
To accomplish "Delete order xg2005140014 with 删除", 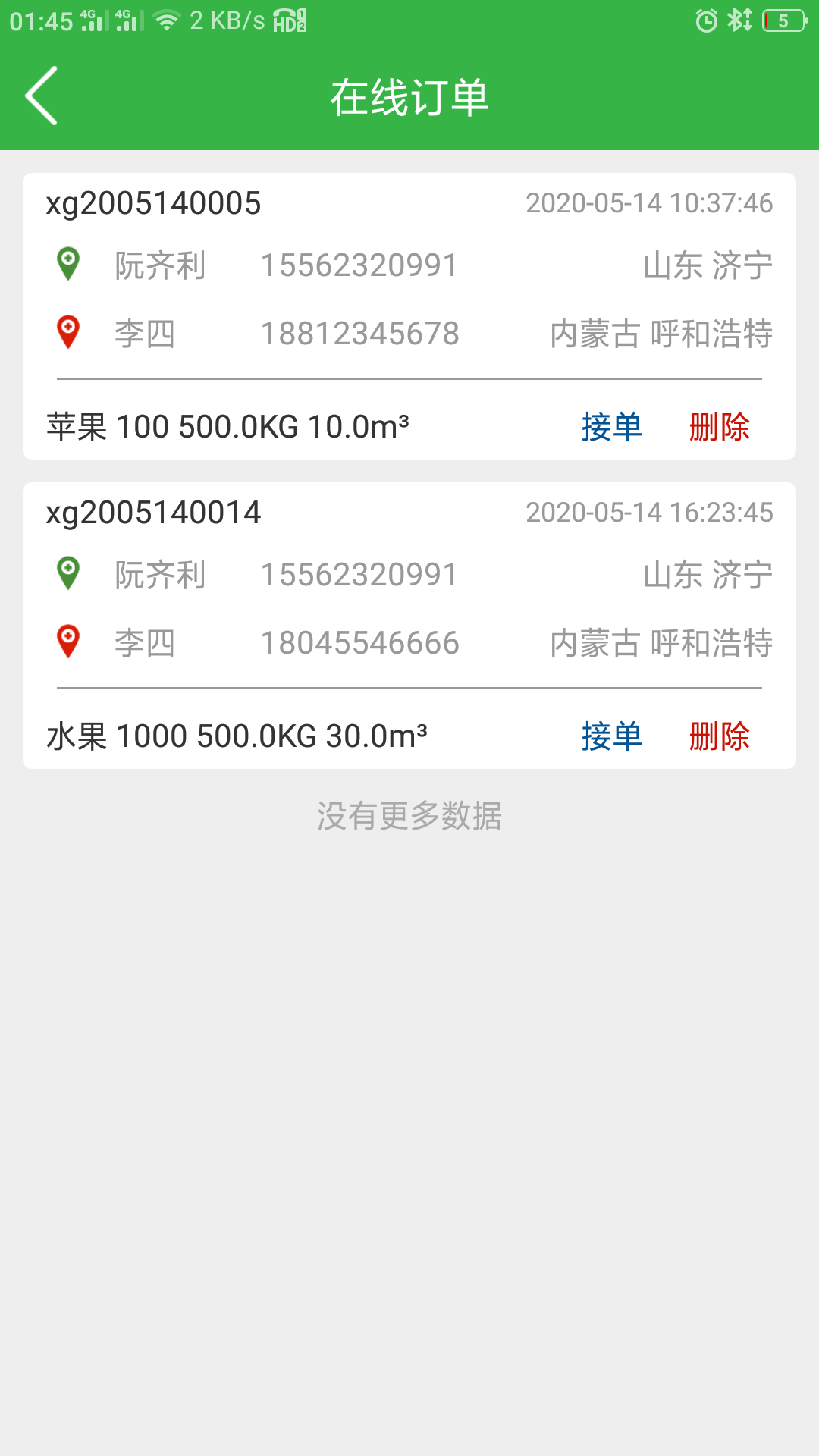I will (720, 736).
